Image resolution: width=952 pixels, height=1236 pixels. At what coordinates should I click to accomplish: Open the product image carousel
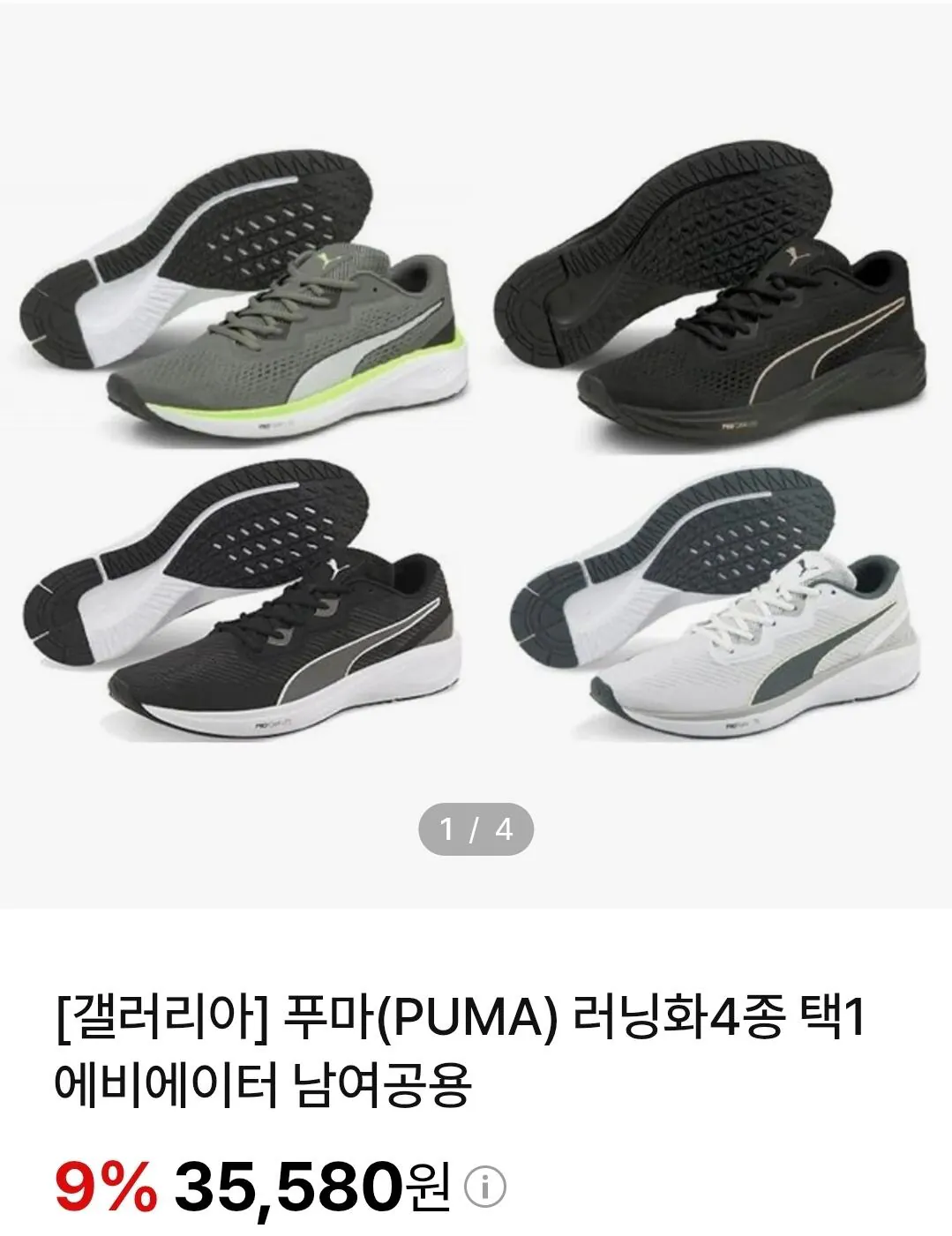[x=476, y=441]
